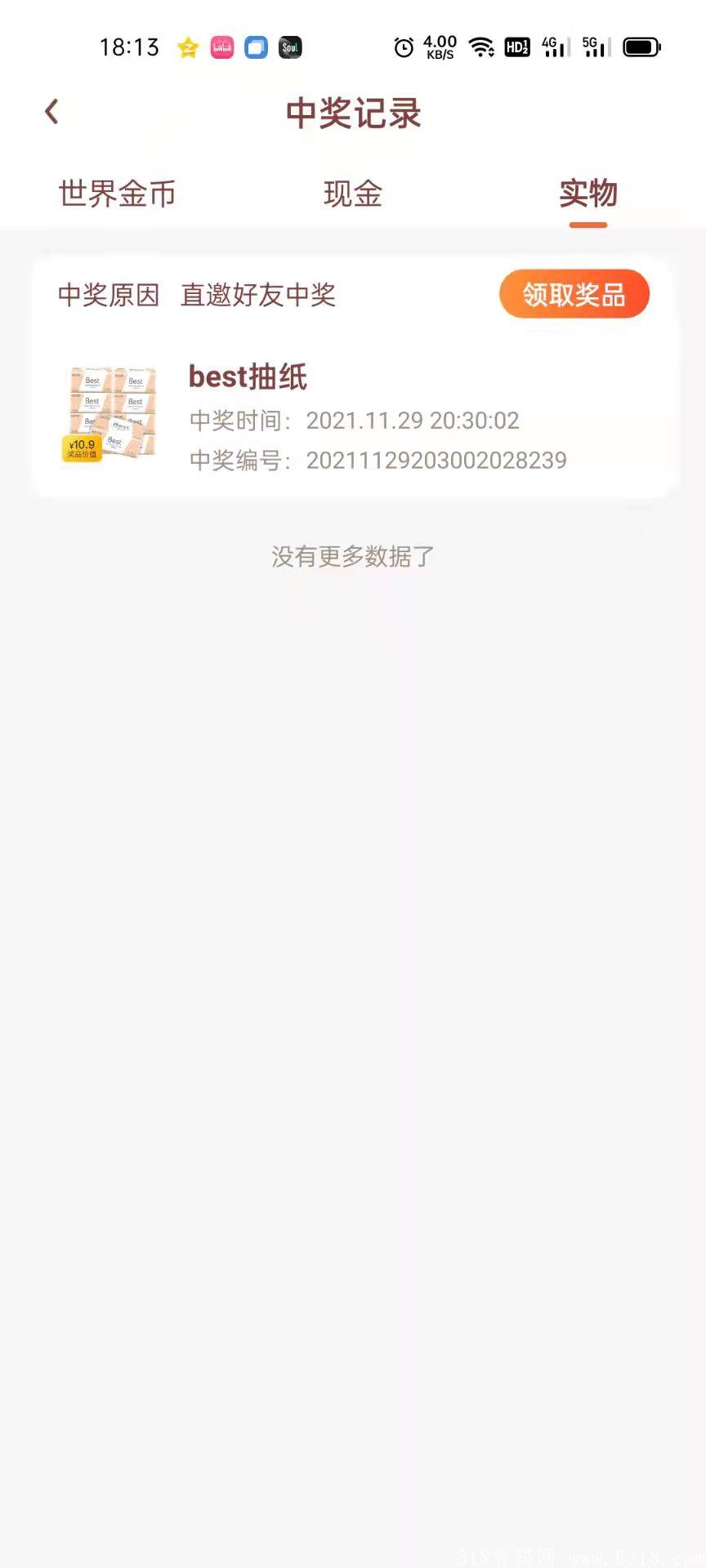706x1568 pixels.
Task: Open the best抽纸 prize title
Action: click(248, 377)
